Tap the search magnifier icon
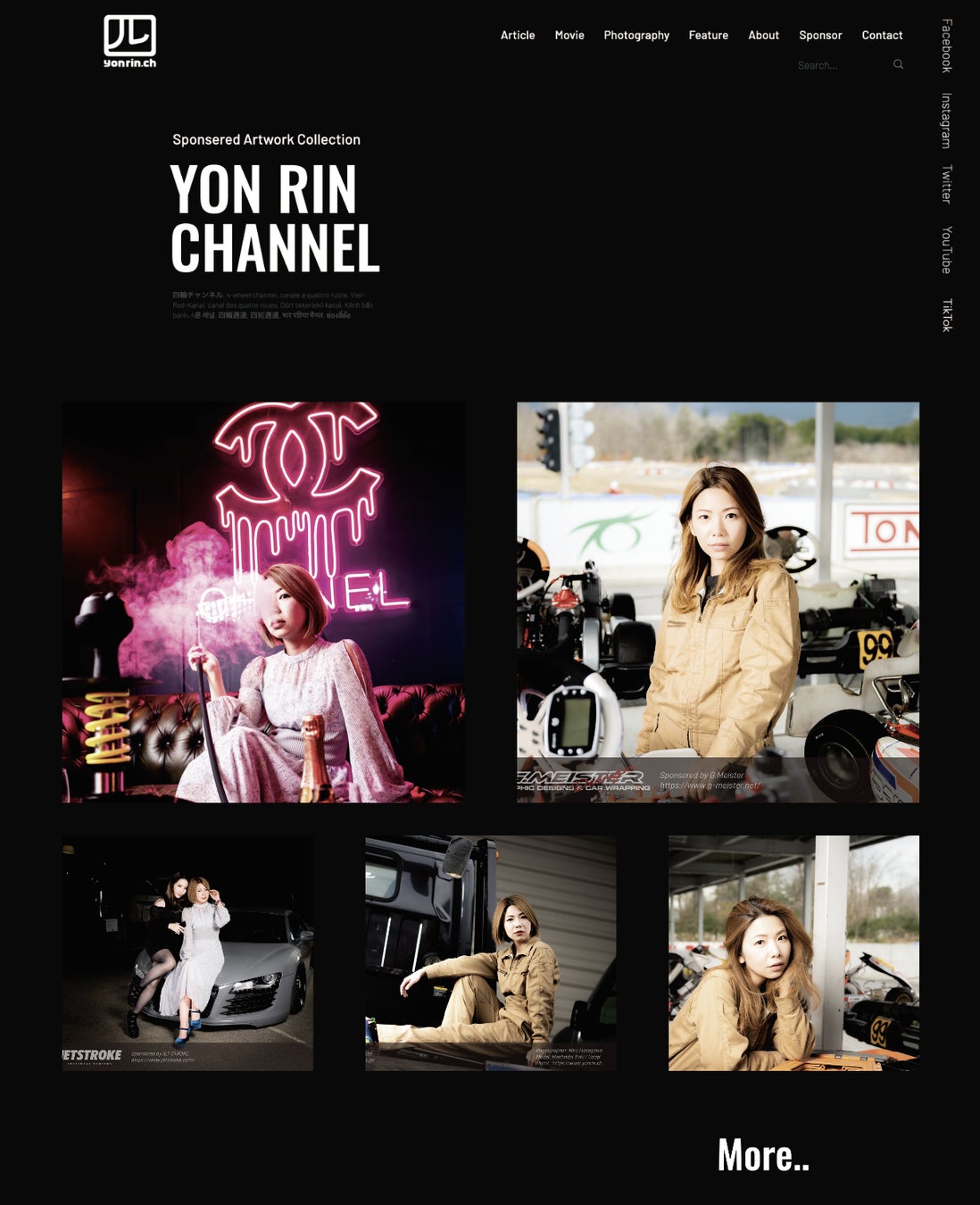Screen dimensions: 980x1205 pos(898,64)
